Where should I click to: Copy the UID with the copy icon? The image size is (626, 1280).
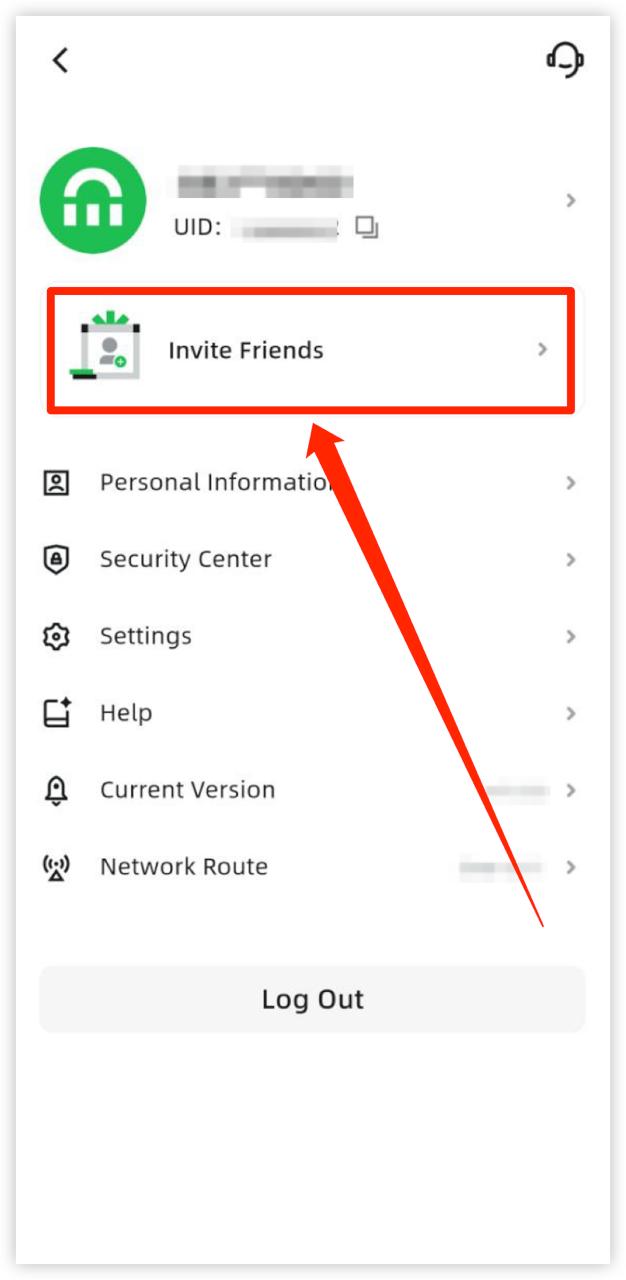point(367,228)
